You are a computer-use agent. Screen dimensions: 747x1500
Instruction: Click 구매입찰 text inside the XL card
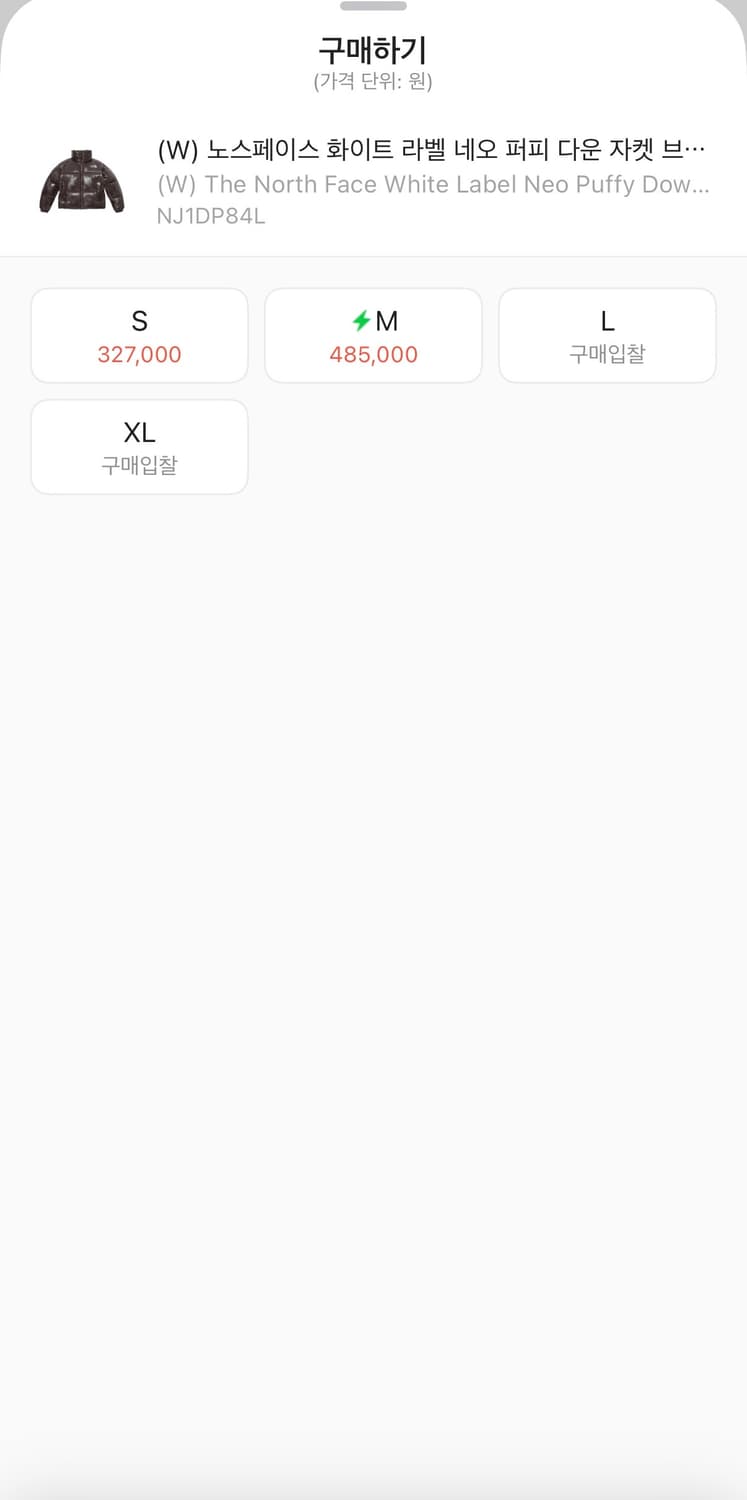point(139,466)
